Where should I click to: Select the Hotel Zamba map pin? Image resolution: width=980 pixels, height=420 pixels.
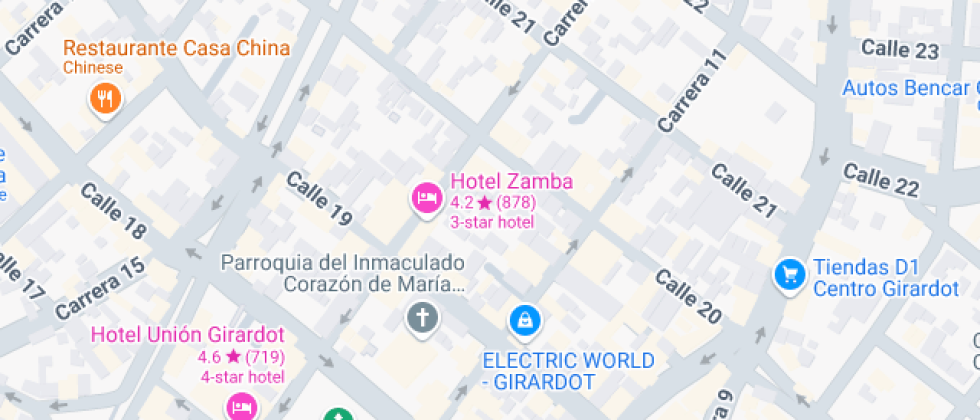coord(427,197)
